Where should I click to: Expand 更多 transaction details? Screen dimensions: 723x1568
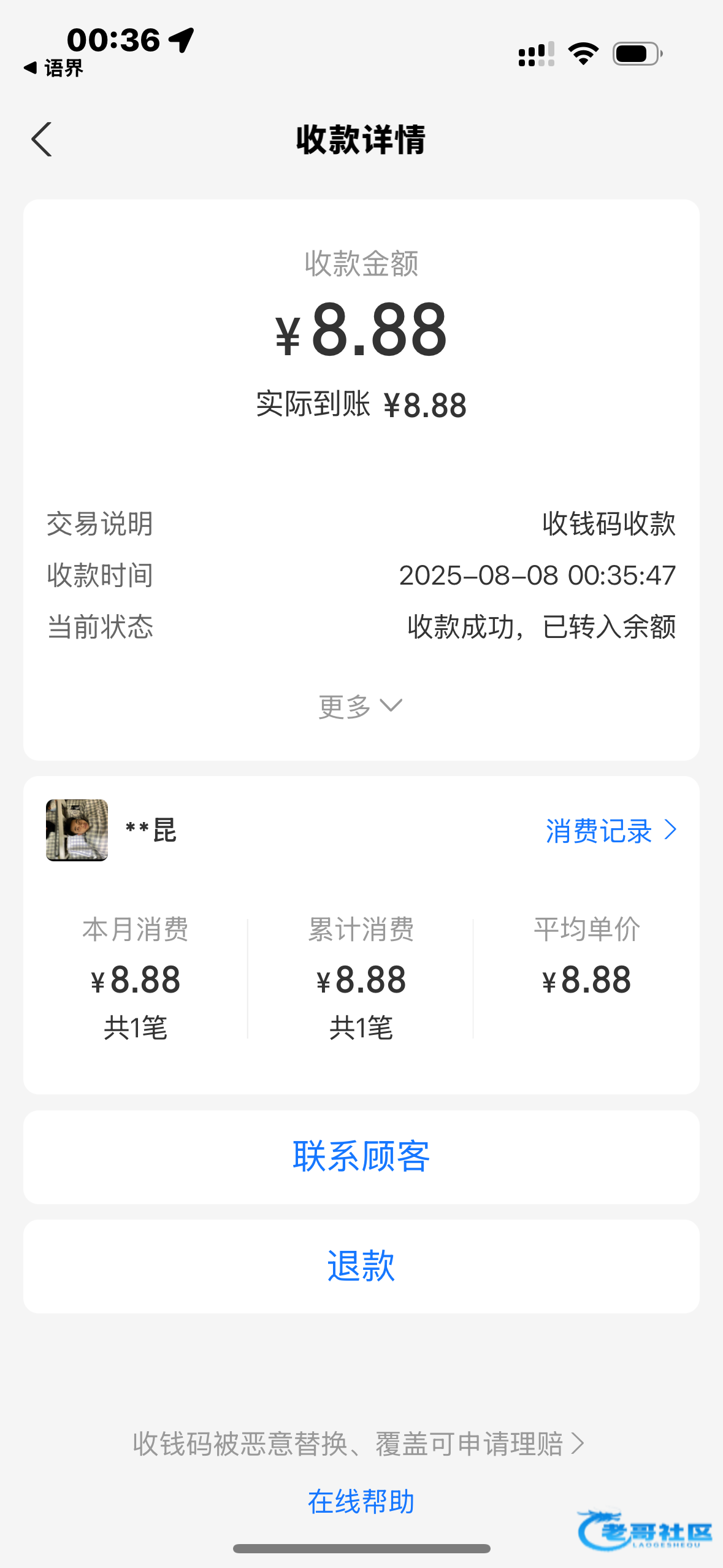coord(361,706)
